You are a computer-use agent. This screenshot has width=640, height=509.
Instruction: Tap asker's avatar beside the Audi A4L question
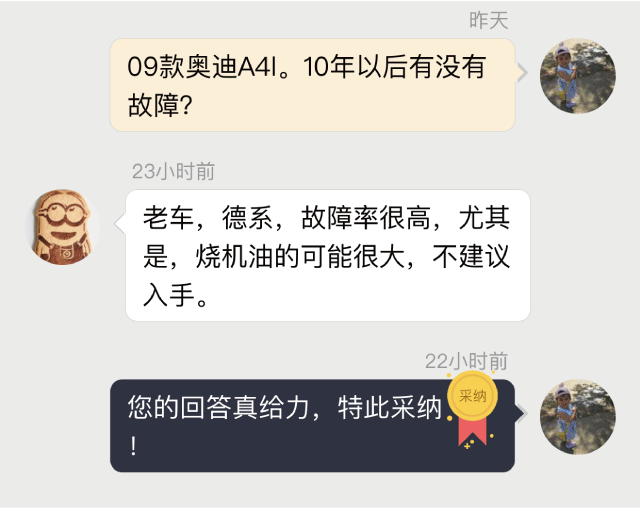(x=578, y=76)
